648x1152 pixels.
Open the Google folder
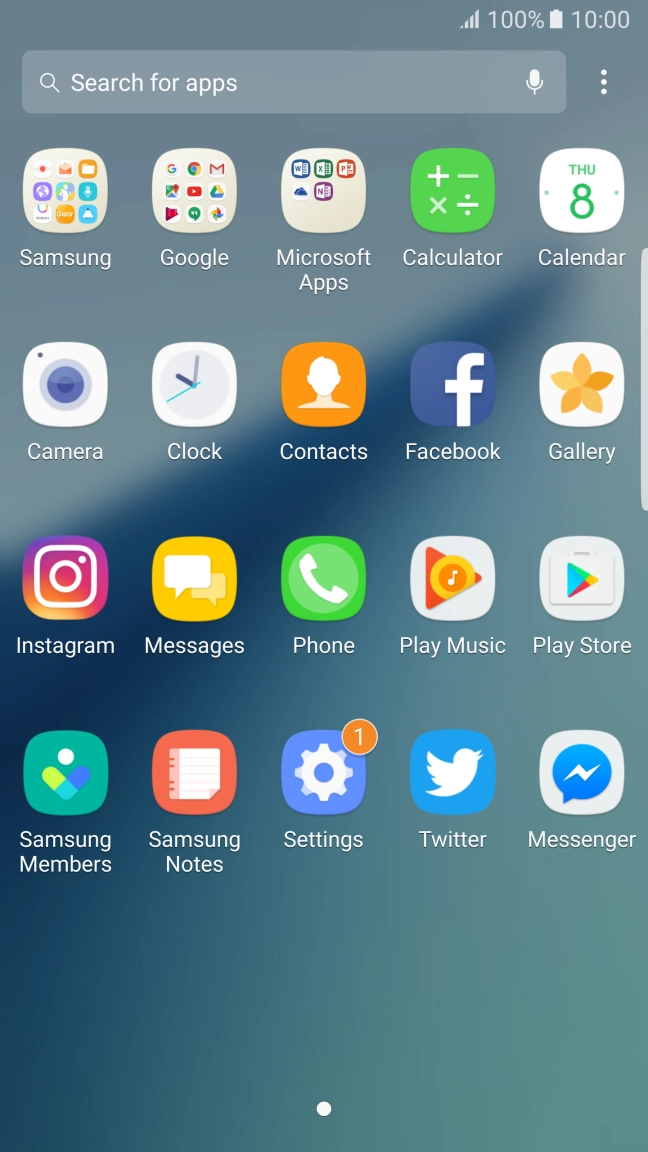click(195, 191)
